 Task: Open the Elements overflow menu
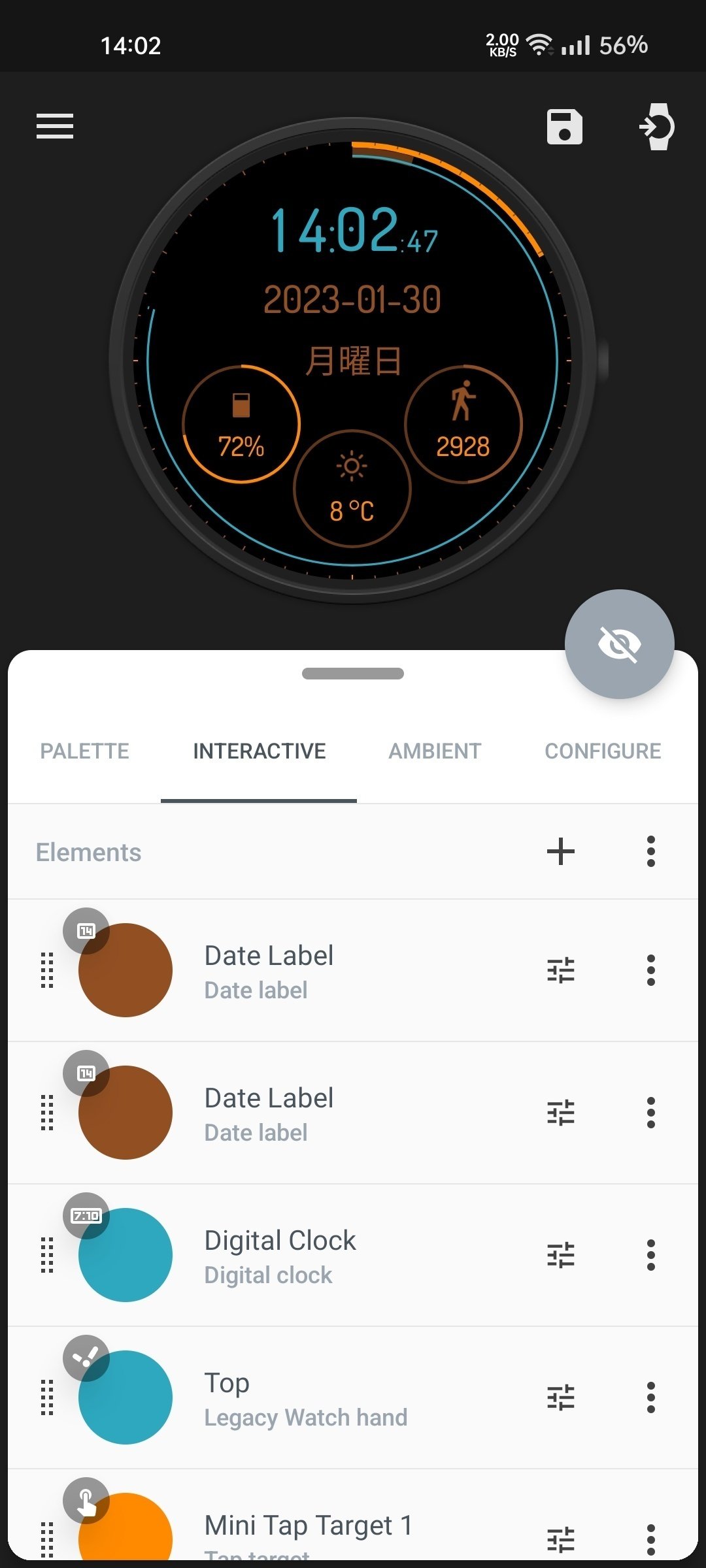click(650, 851)
